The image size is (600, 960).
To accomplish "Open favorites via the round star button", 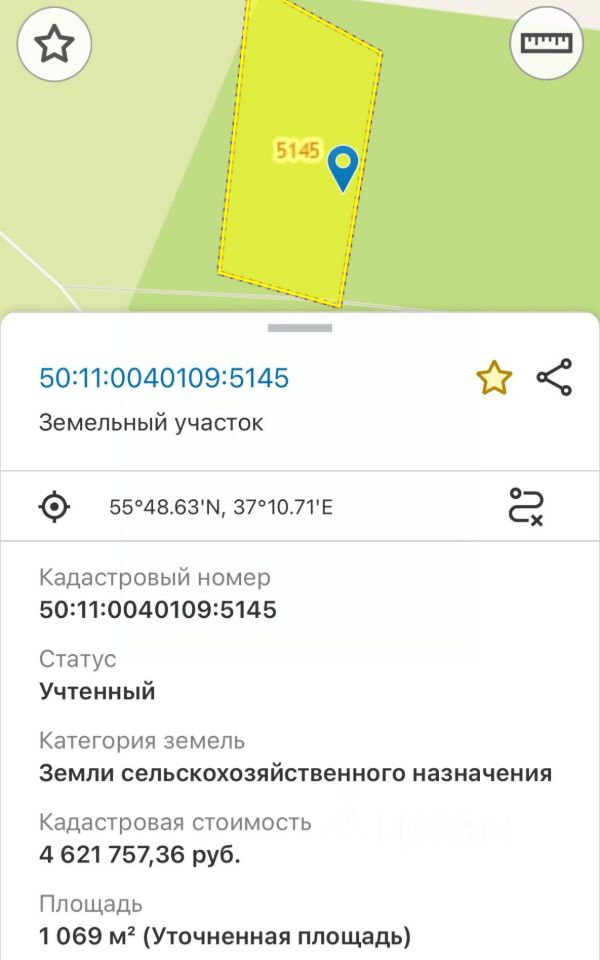I will 54,44.
